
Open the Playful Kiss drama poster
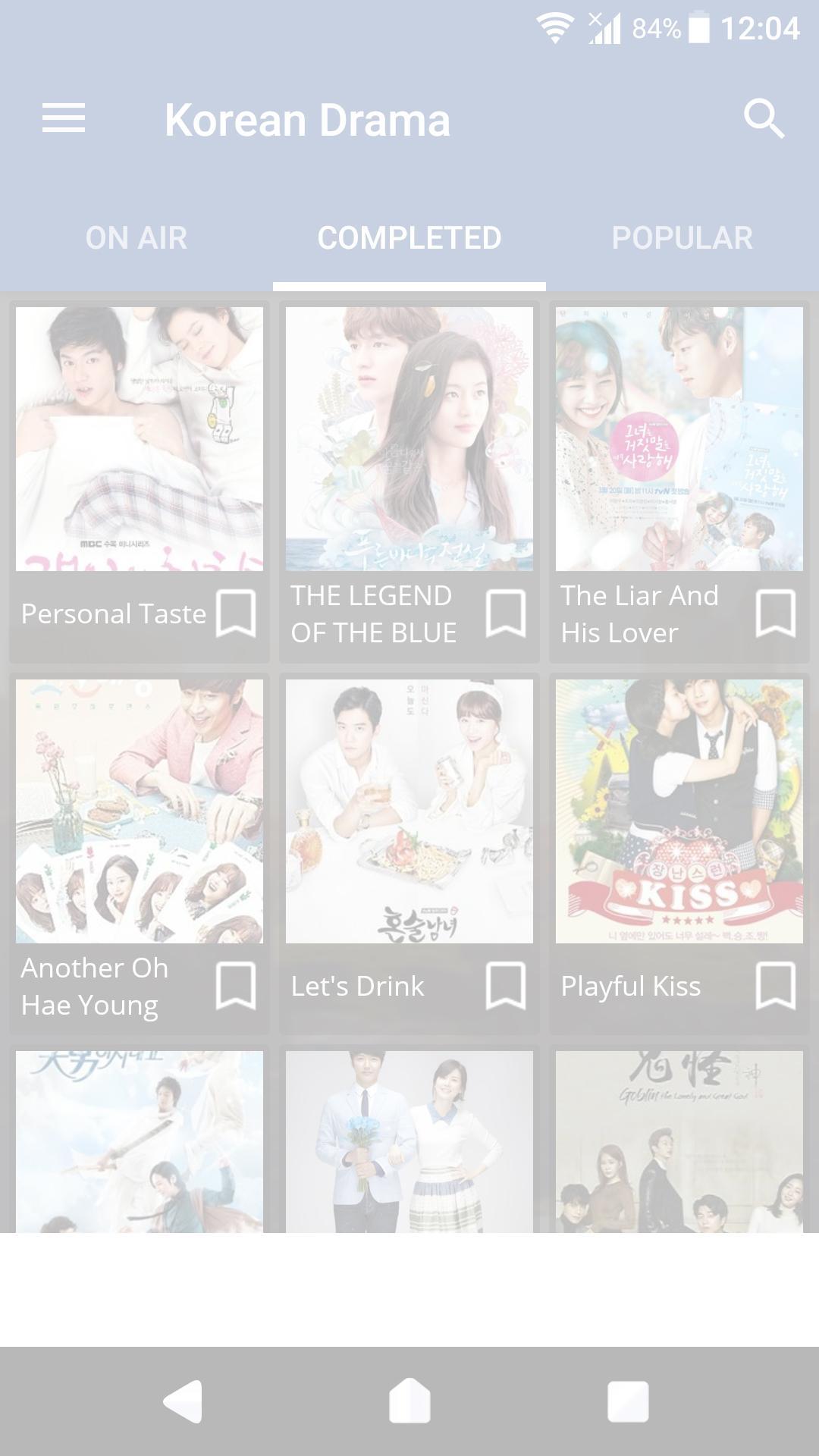click(x=679, y=811)
